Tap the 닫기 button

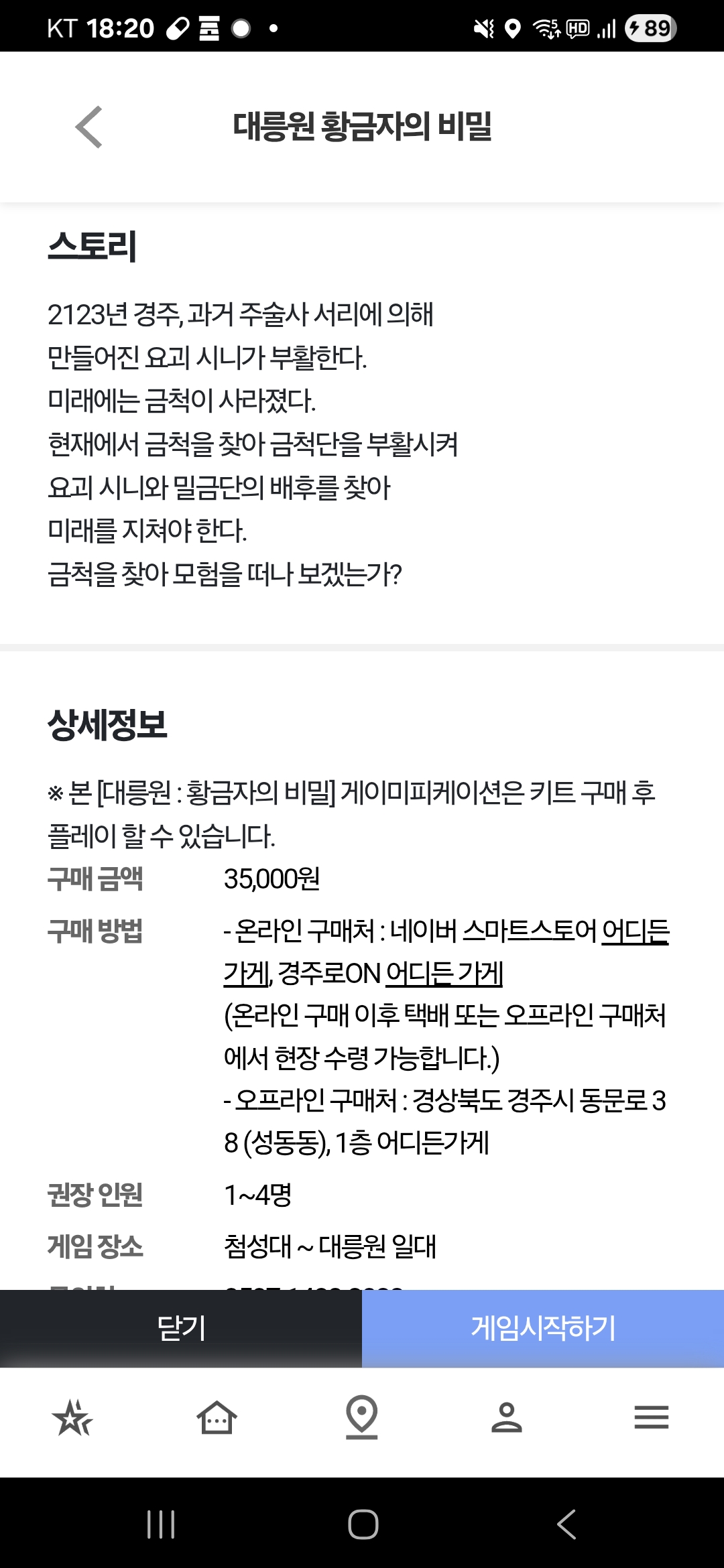point(181,1328)
